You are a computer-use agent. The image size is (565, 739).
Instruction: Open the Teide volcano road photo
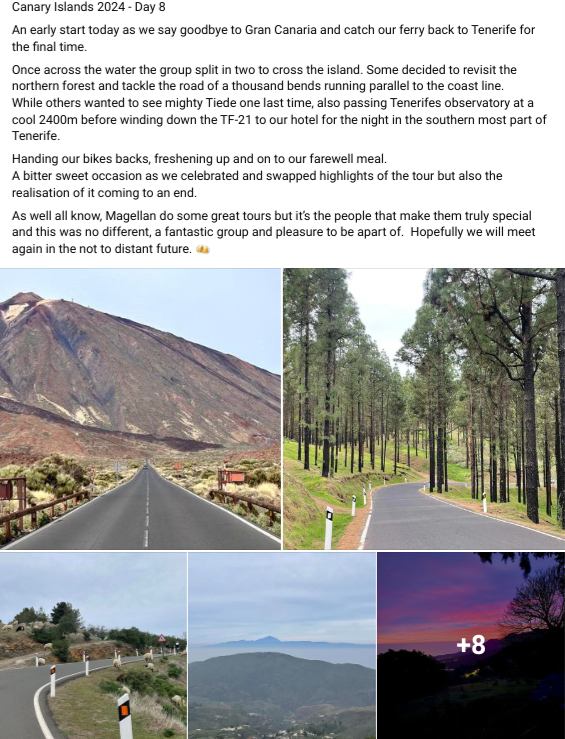pyautogui.click(x=140, y=409)
